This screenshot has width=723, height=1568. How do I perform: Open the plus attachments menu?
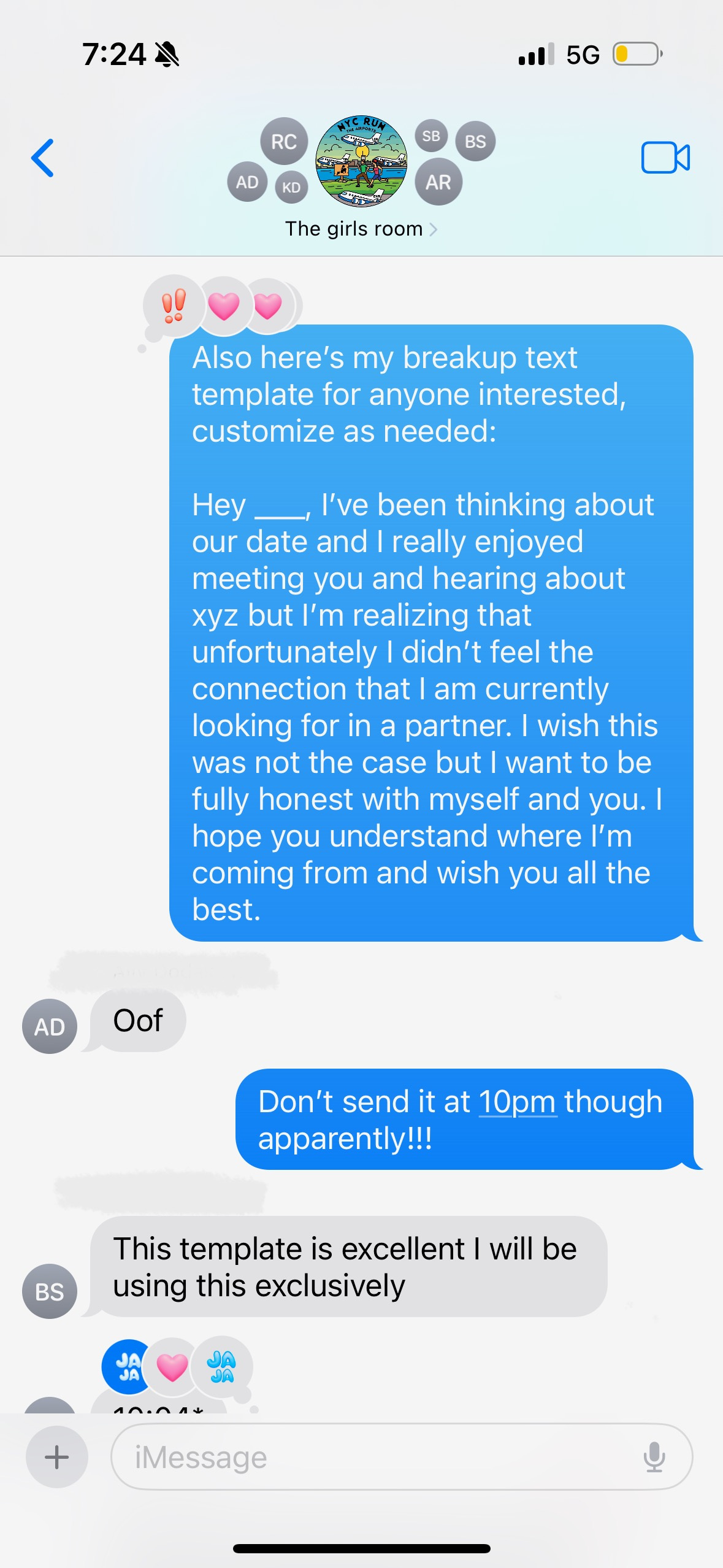[x=57, y=1457]
